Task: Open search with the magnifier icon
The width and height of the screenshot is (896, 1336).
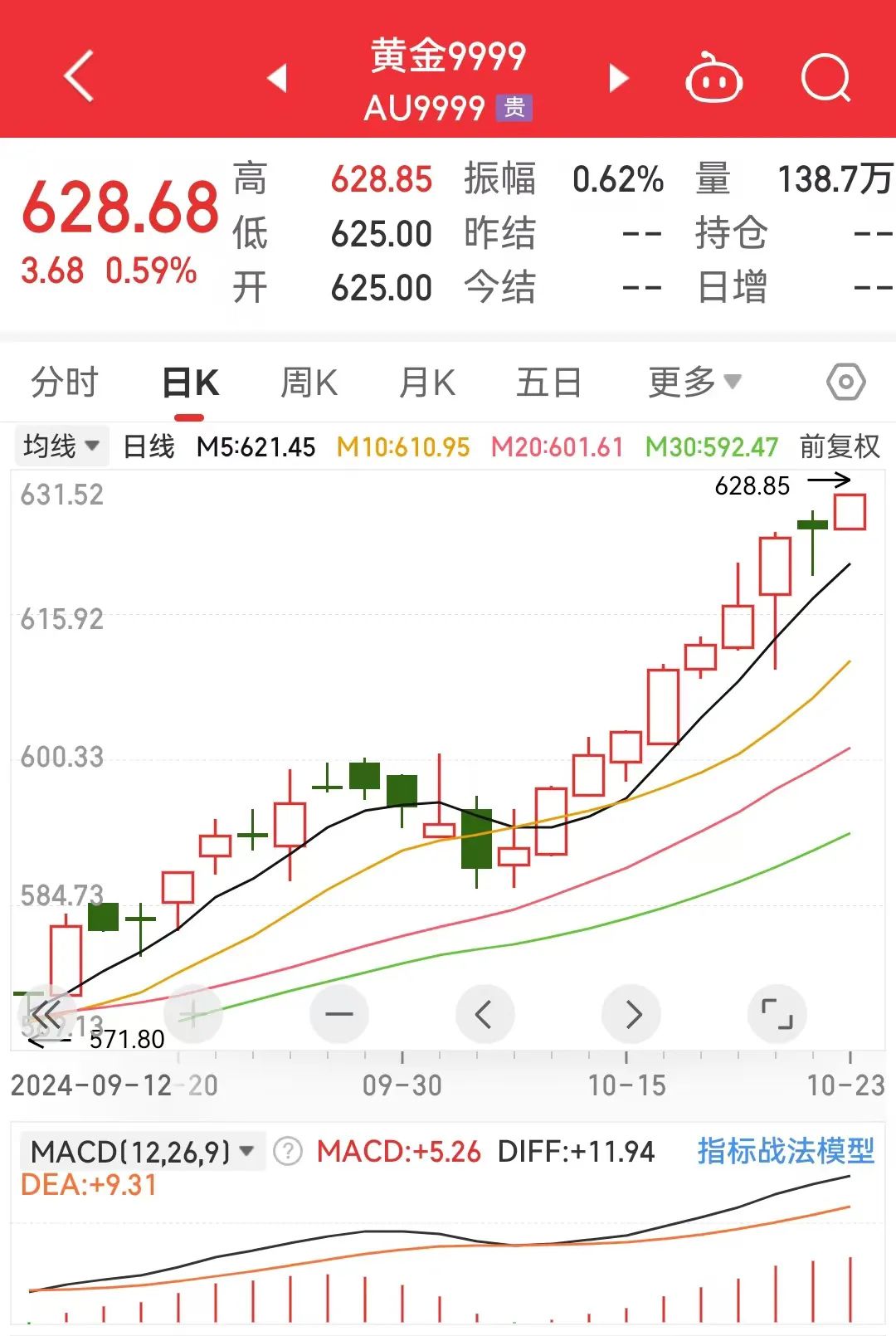Action: 826,79
